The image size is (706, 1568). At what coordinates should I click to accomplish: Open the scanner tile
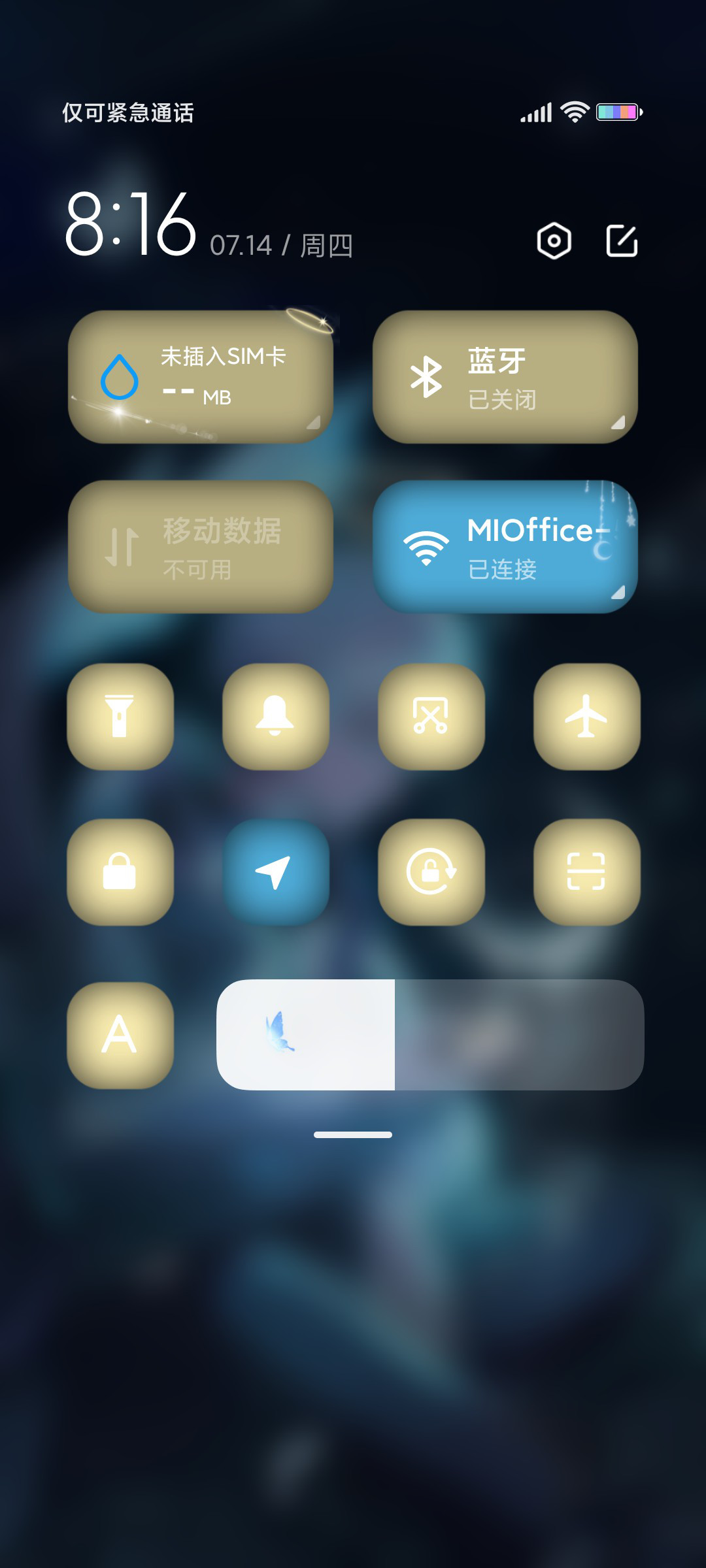tap(586, 872)
